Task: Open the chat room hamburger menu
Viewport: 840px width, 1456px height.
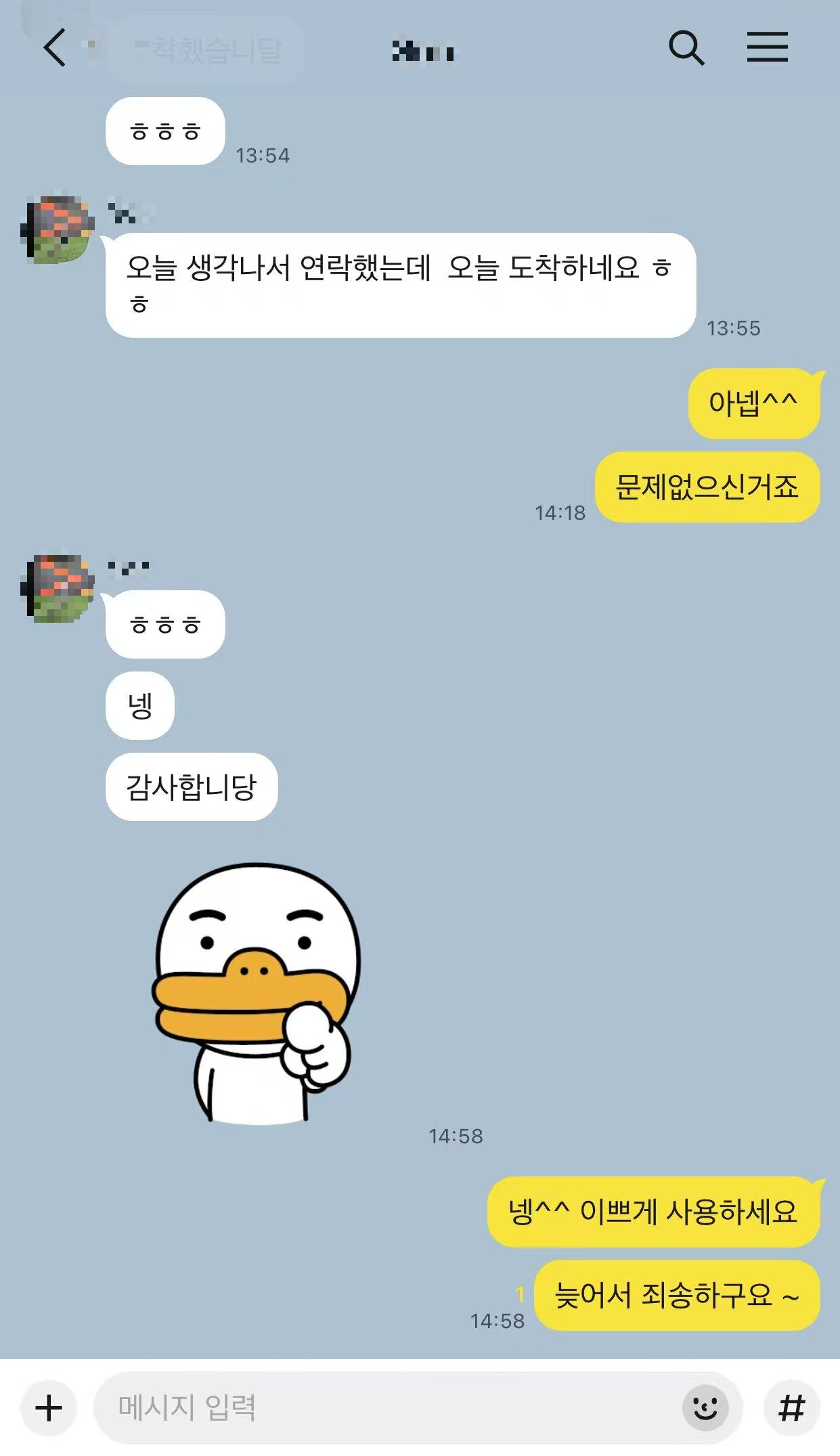Action: point(767,47)
